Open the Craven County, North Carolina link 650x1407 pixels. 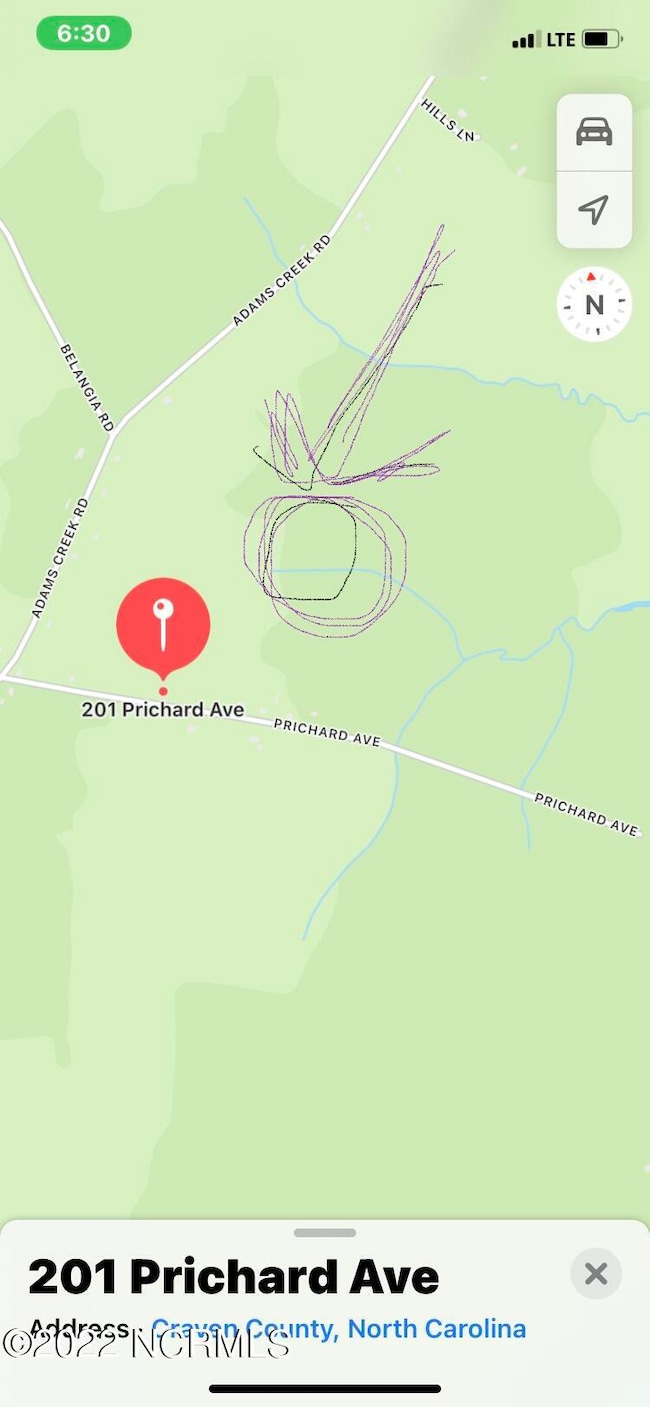338,1329
